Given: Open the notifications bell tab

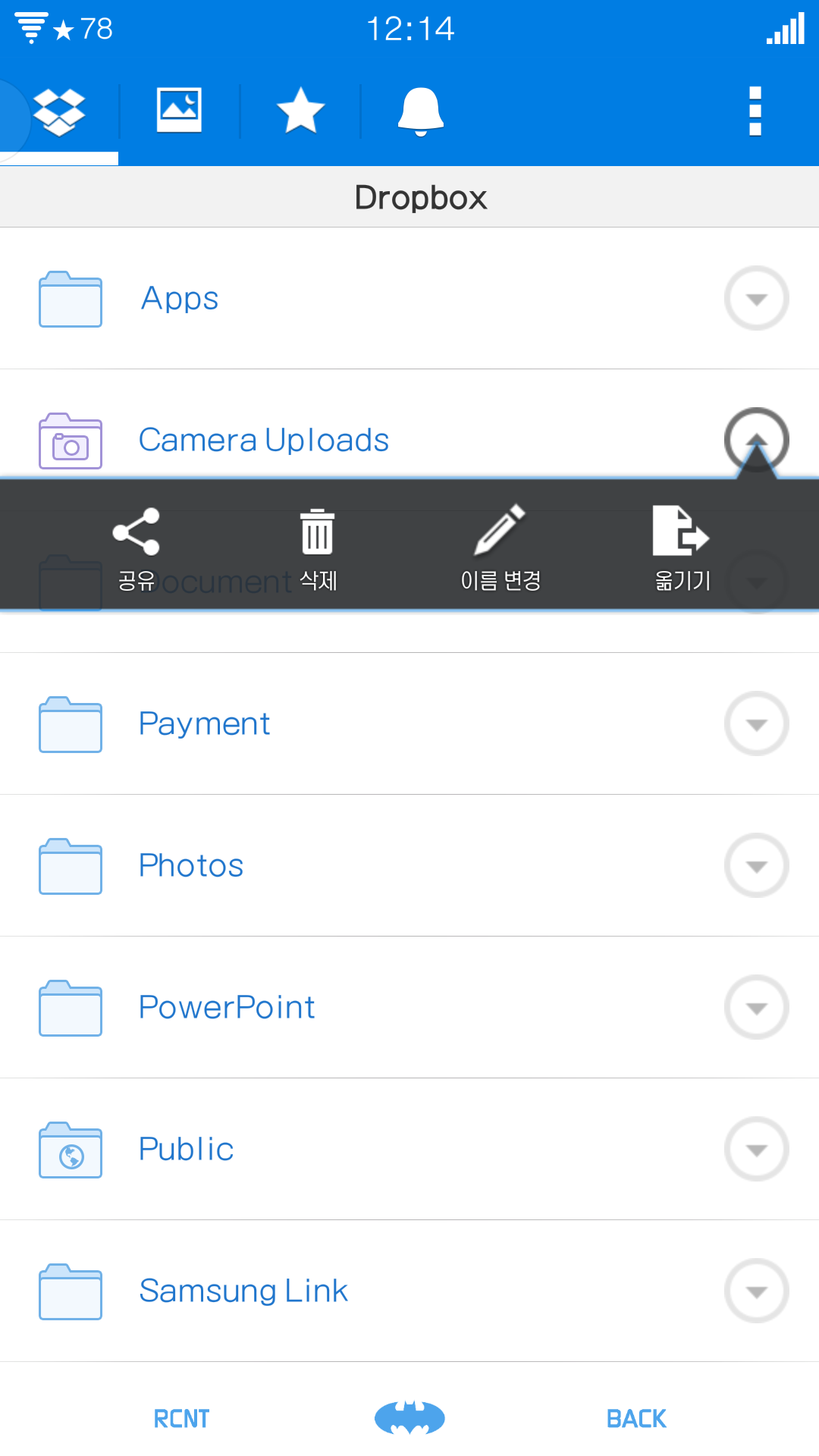Looking at the screenshot, I should point(421,111).
